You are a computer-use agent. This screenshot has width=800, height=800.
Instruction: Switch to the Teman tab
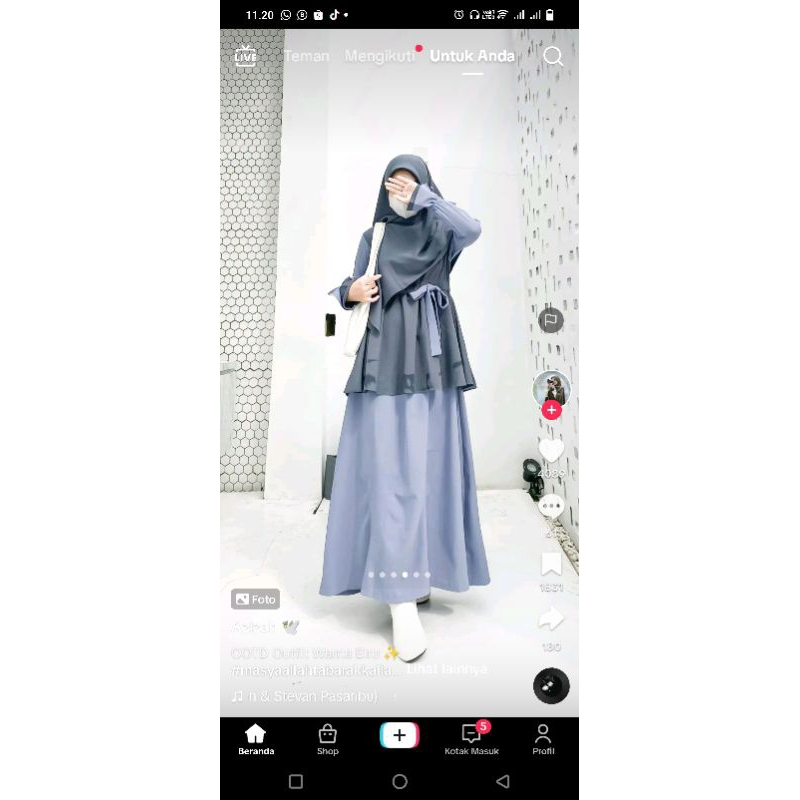306,56
